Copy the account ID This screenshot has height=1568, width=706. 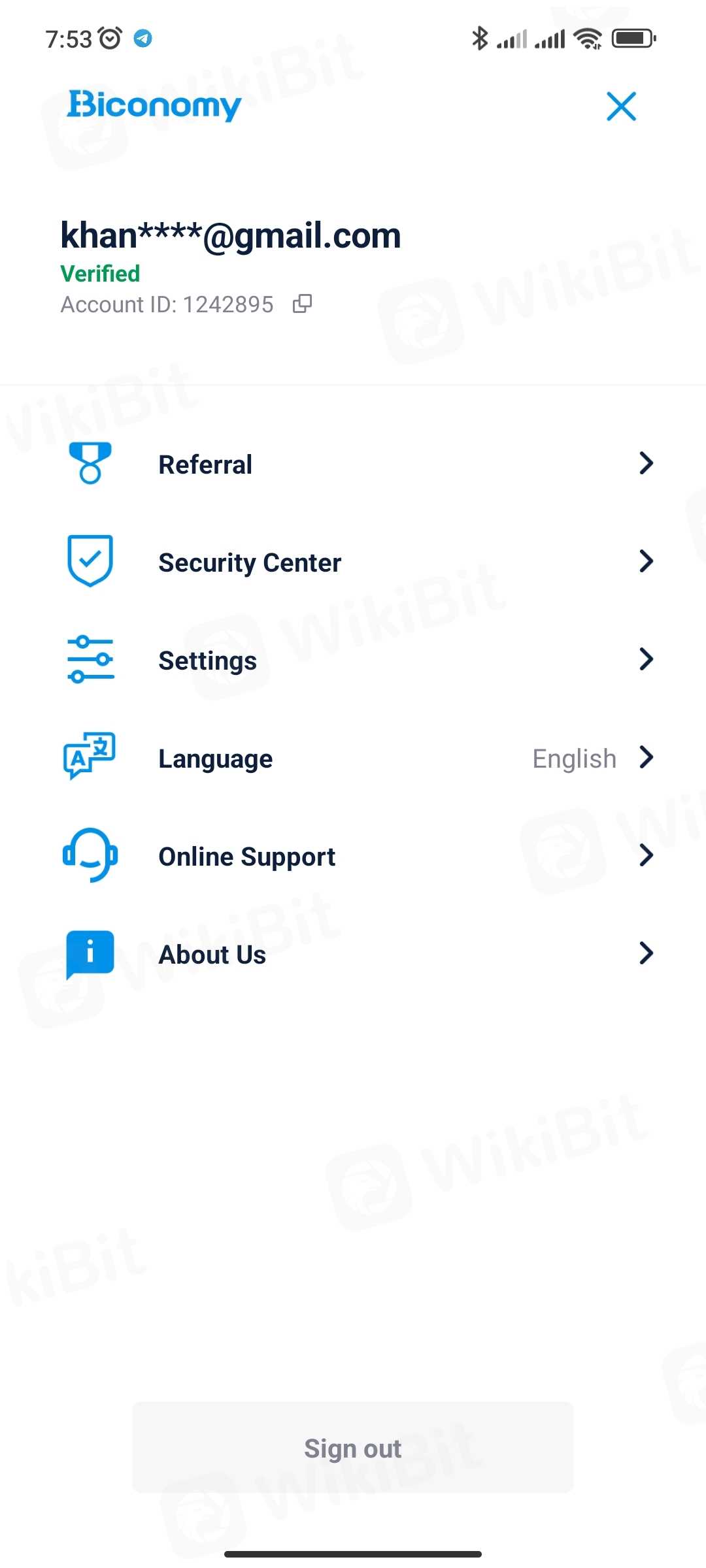[x=302, y=304]
